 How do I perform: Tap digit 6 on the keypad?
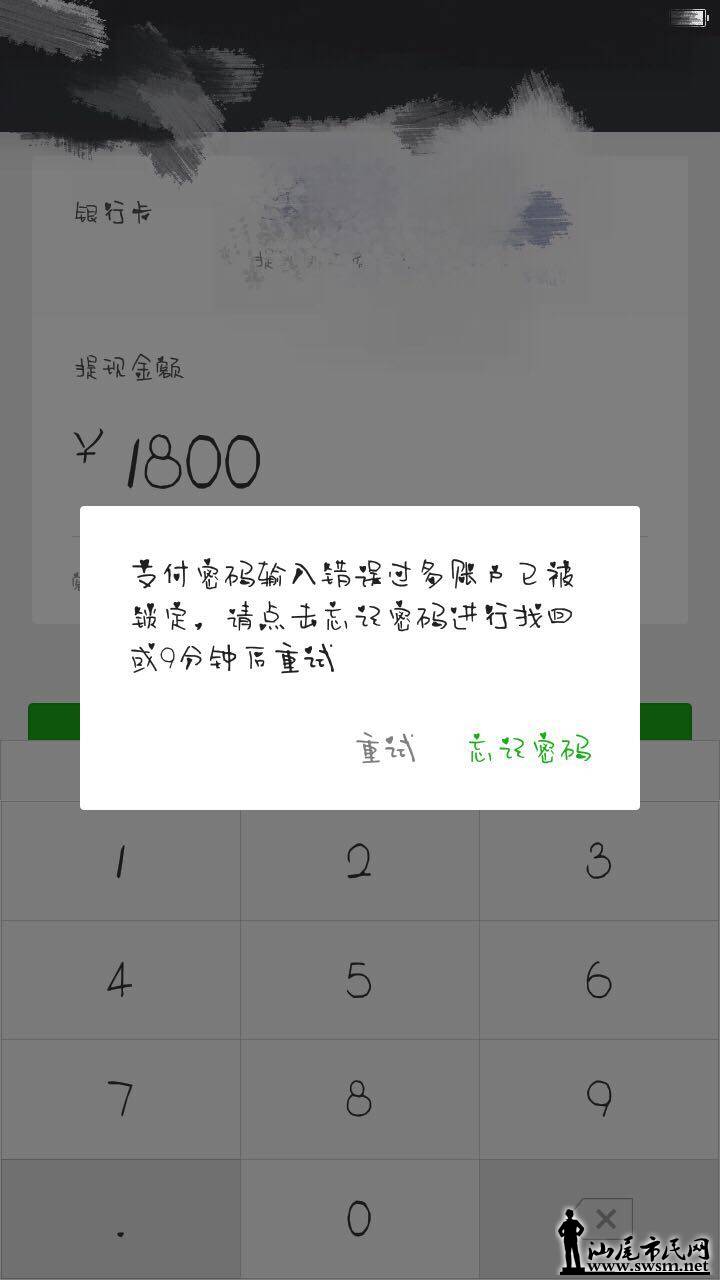click(x=599, y=980)
